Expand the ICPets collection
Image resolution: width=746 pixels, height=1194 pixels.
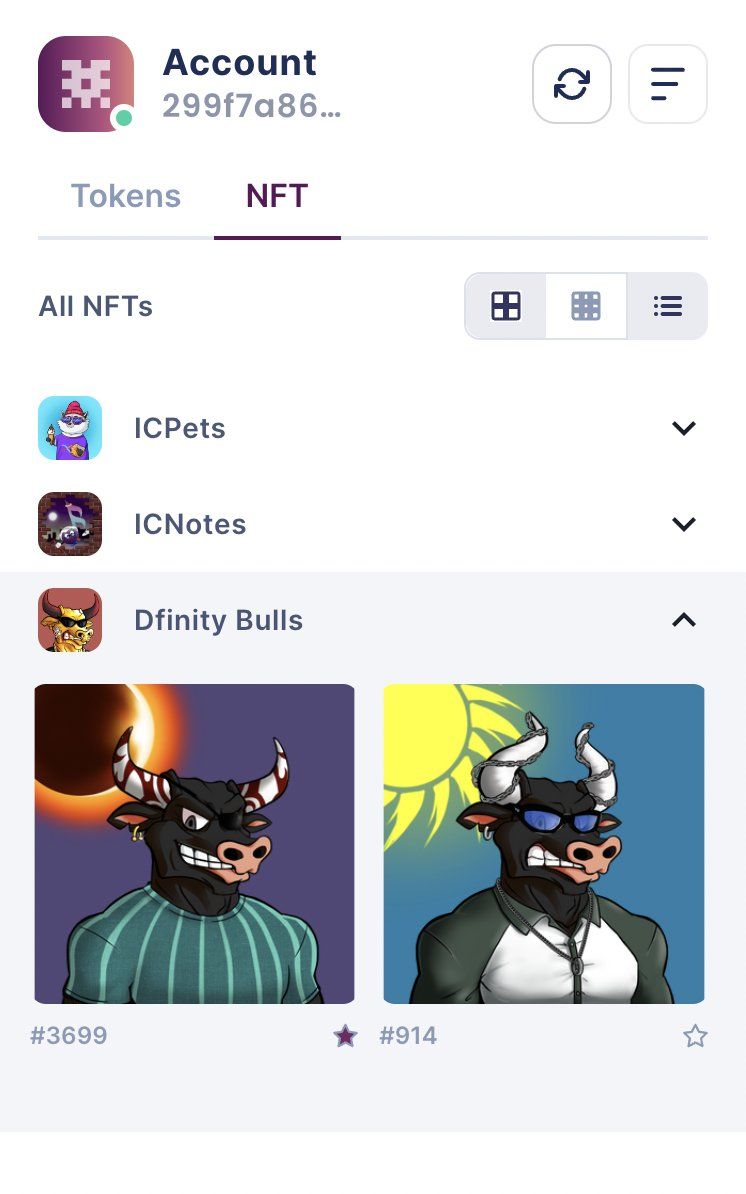(x=373, y=428)
